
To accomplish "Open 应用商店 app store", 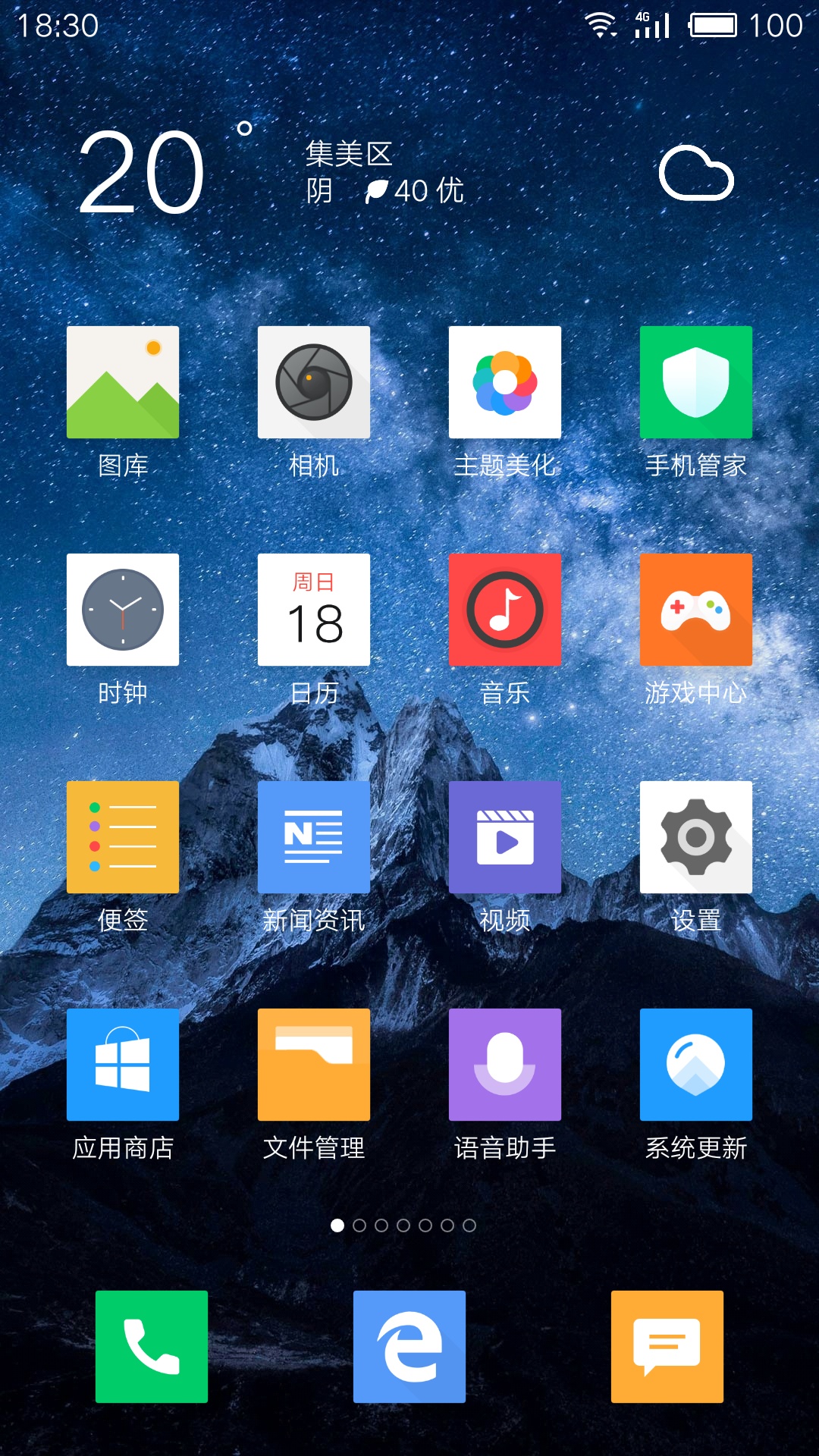I will pyautogui.click(x=123, y=1065).
